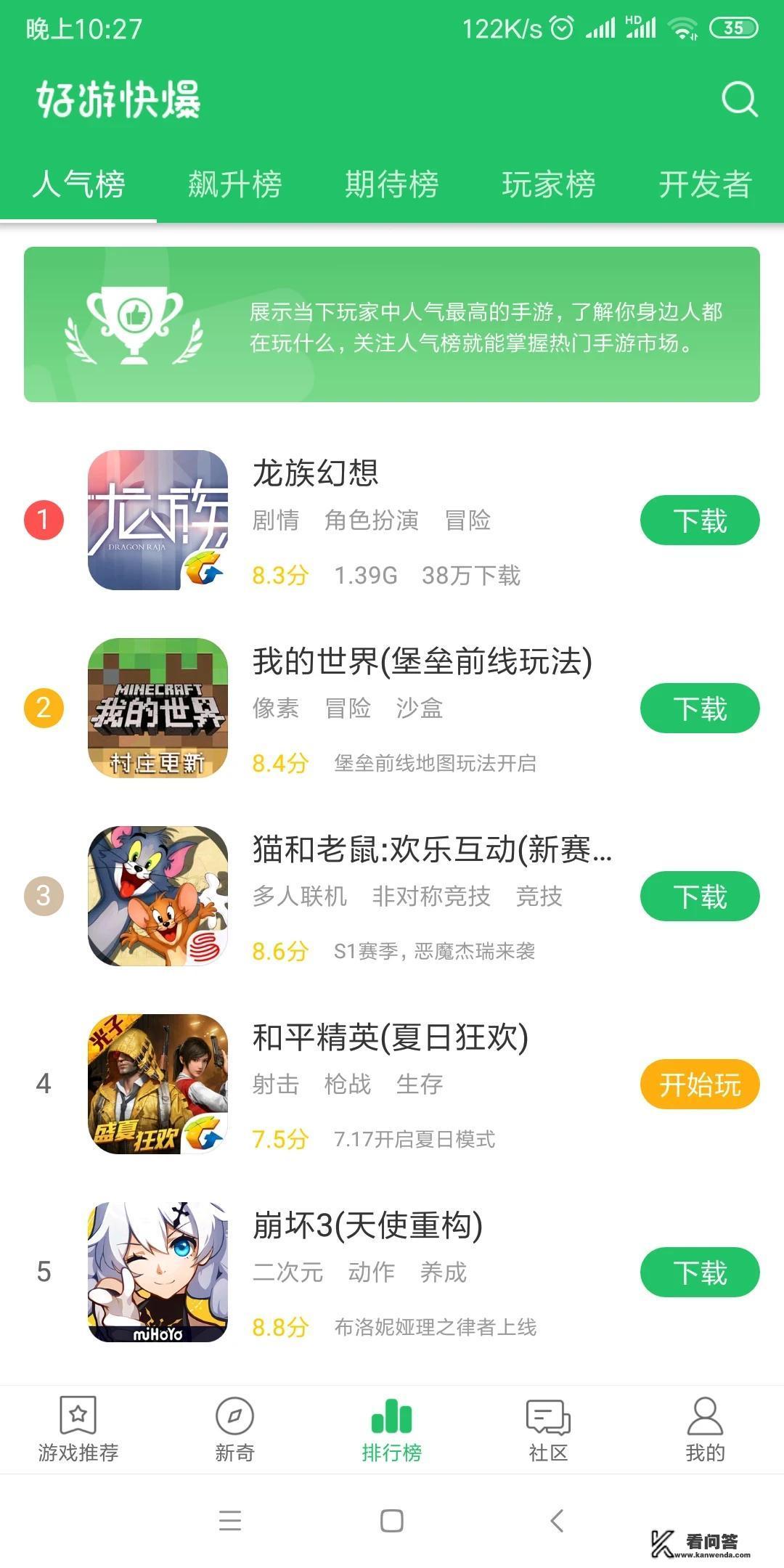Switch to the 飙升榜 tab
Image resolution: width=784 pixels, height=1568 pixels.
[x=233, y=185]
